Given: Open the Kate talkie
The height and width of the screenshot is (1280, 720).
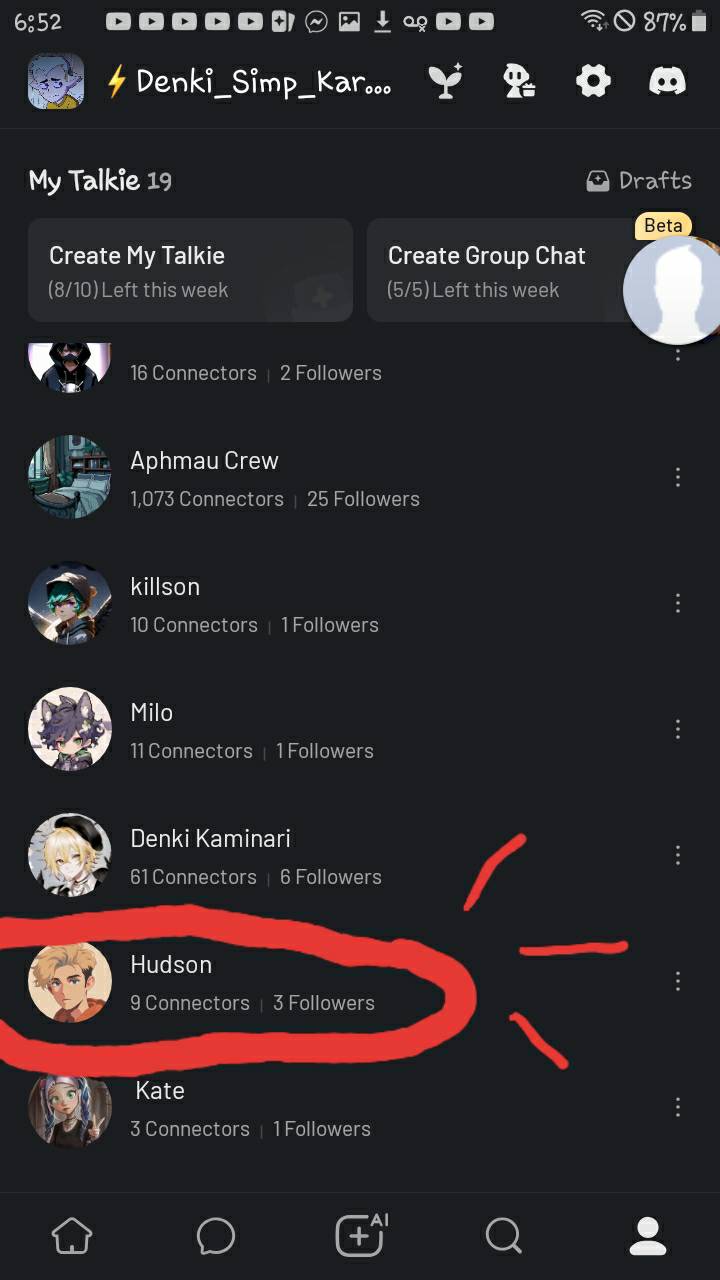Looking at the screenshot, I should 160,1108.
